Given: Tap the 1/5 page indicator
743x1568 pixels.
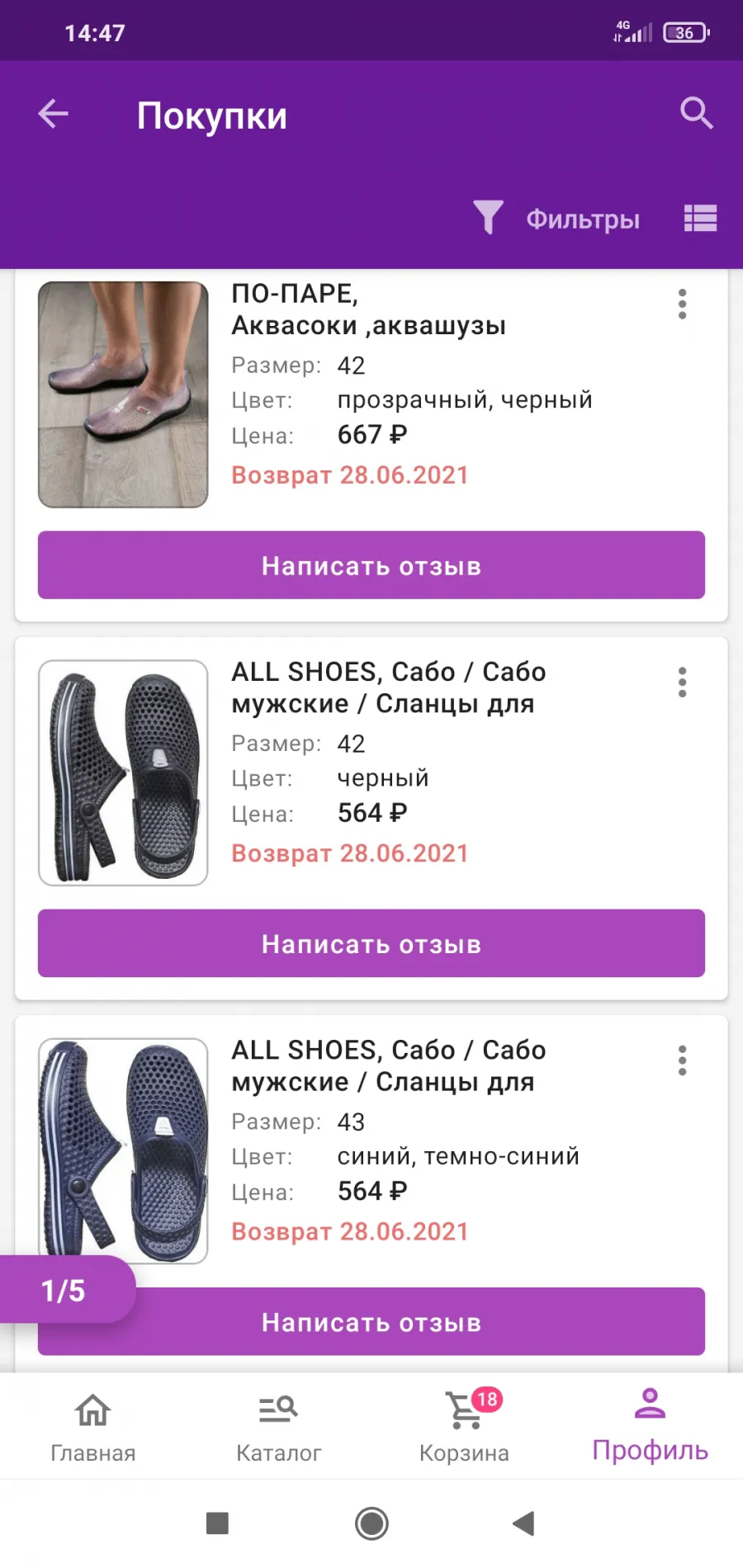Looking at the screenshot, I should [x=64, y=1290].
